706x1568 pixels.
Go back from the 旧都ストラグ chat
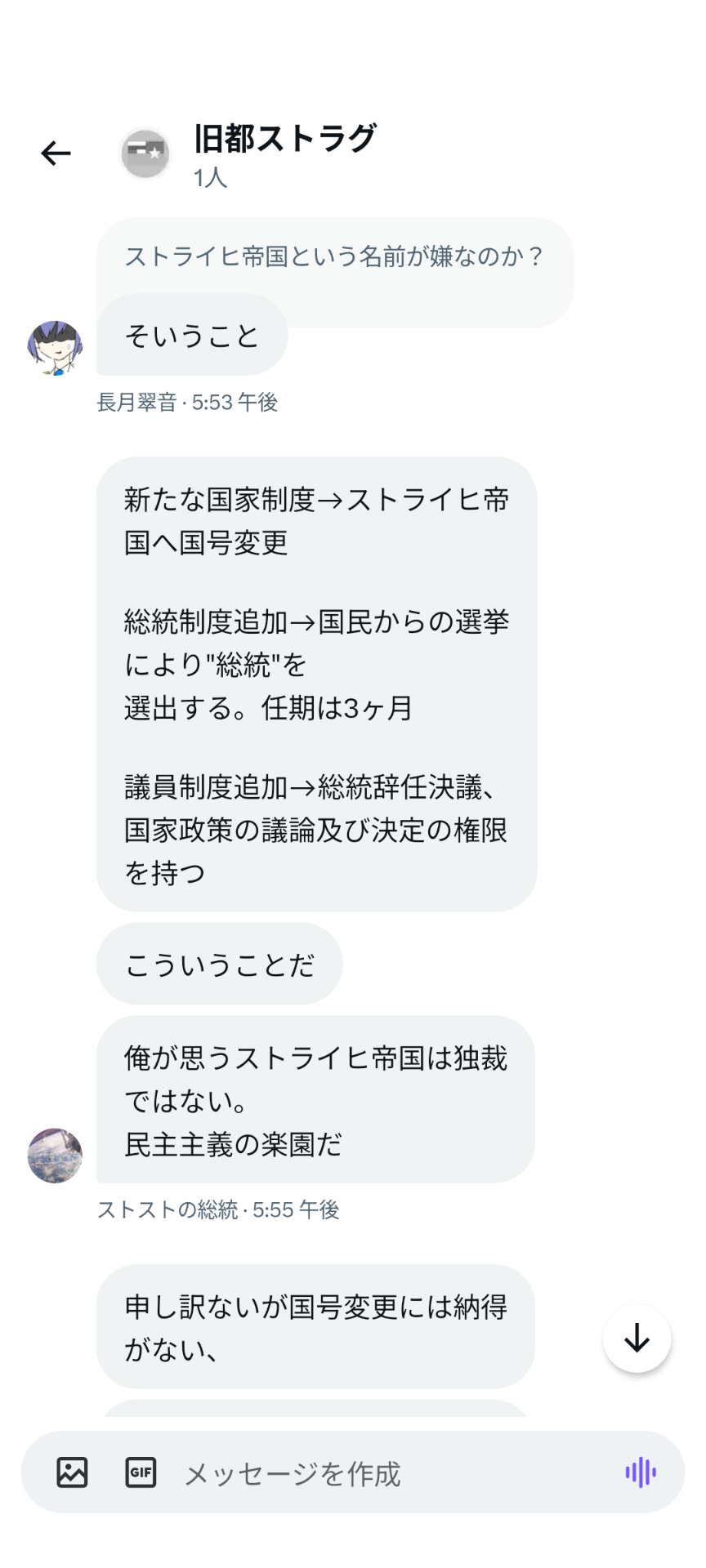coord(56,153)
